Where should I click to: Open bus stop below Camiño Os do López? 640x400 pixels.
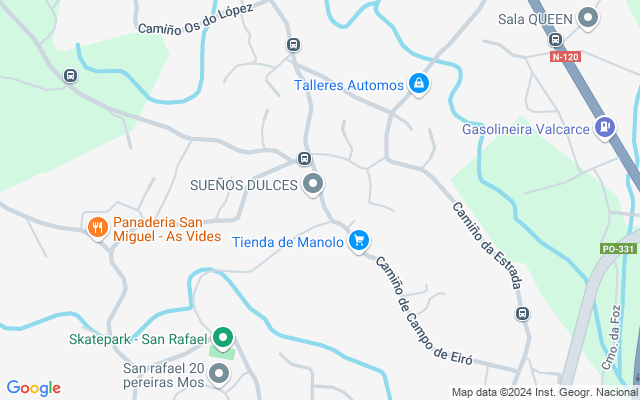293,44
